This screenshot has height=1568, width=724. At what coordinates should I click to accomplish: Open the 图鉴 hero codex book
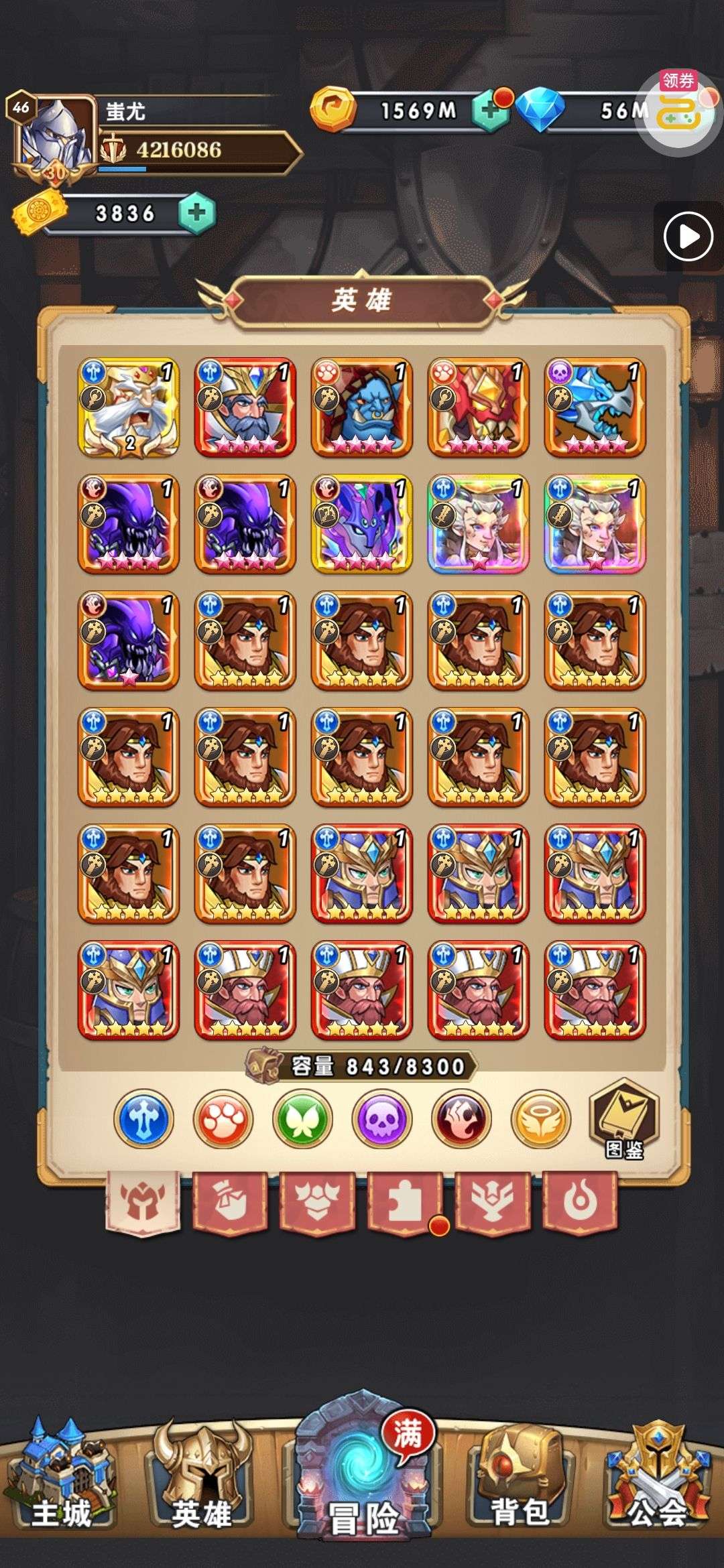pos(624,1120)
